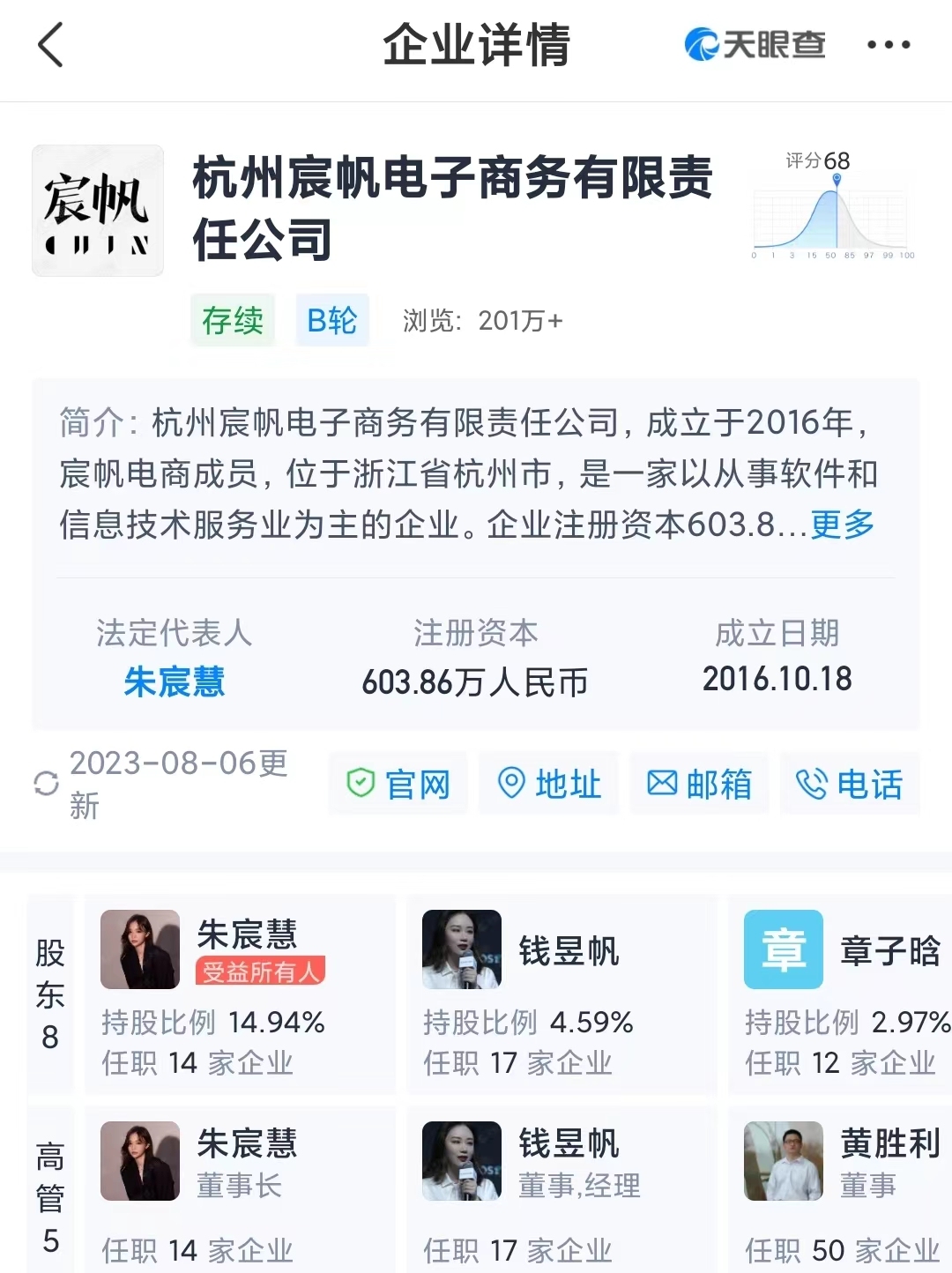Image resolution: width=952 pixels, height=1273 pixels.
Task: Open shareholder card 钱昱帆 with 4.59% stake
Action: pyautogui.click(x=562, y=994)
